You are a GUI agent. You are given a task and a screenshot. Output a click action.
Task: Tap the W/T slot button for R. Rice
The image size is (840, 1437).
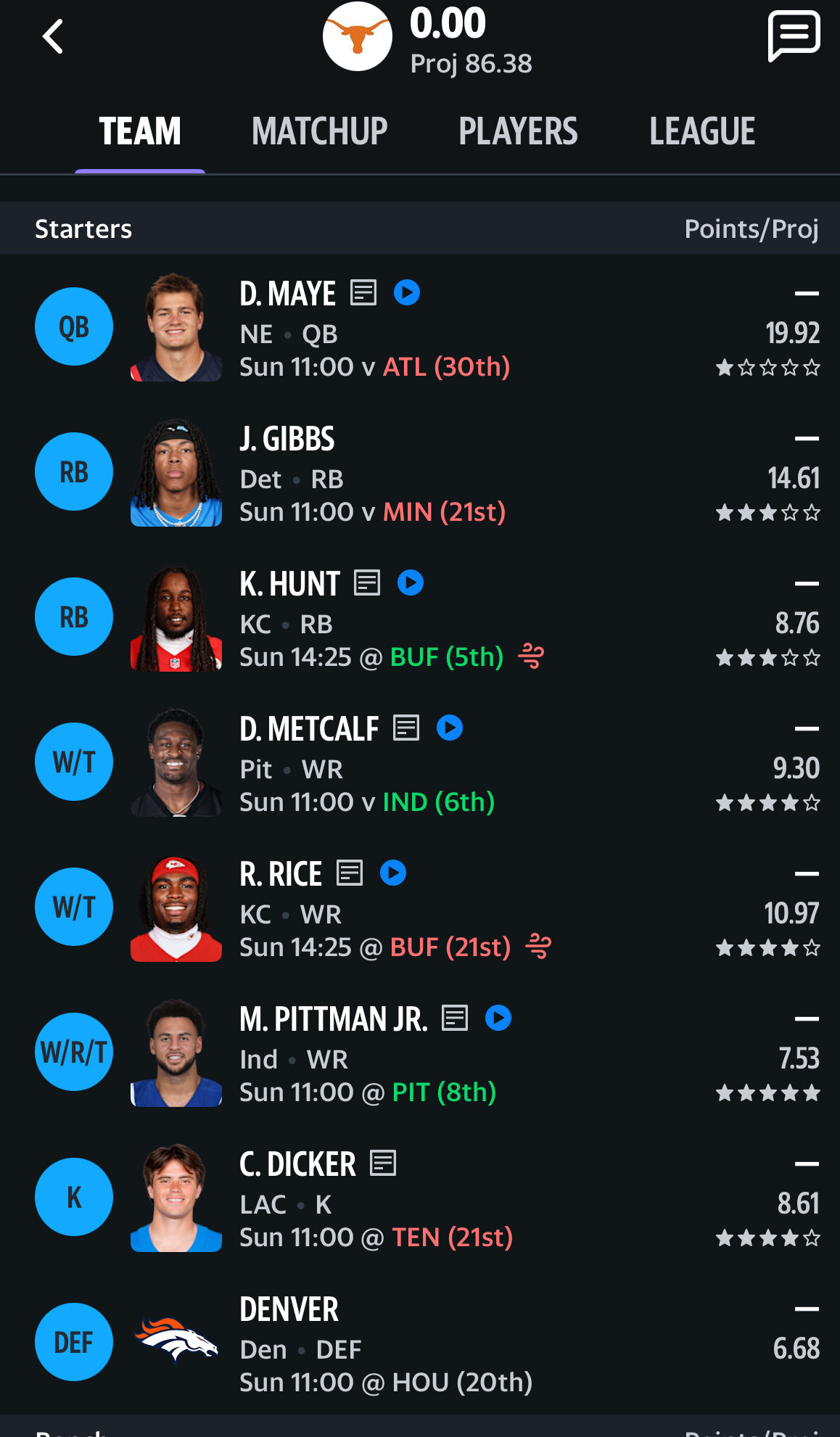coord(74,907)
